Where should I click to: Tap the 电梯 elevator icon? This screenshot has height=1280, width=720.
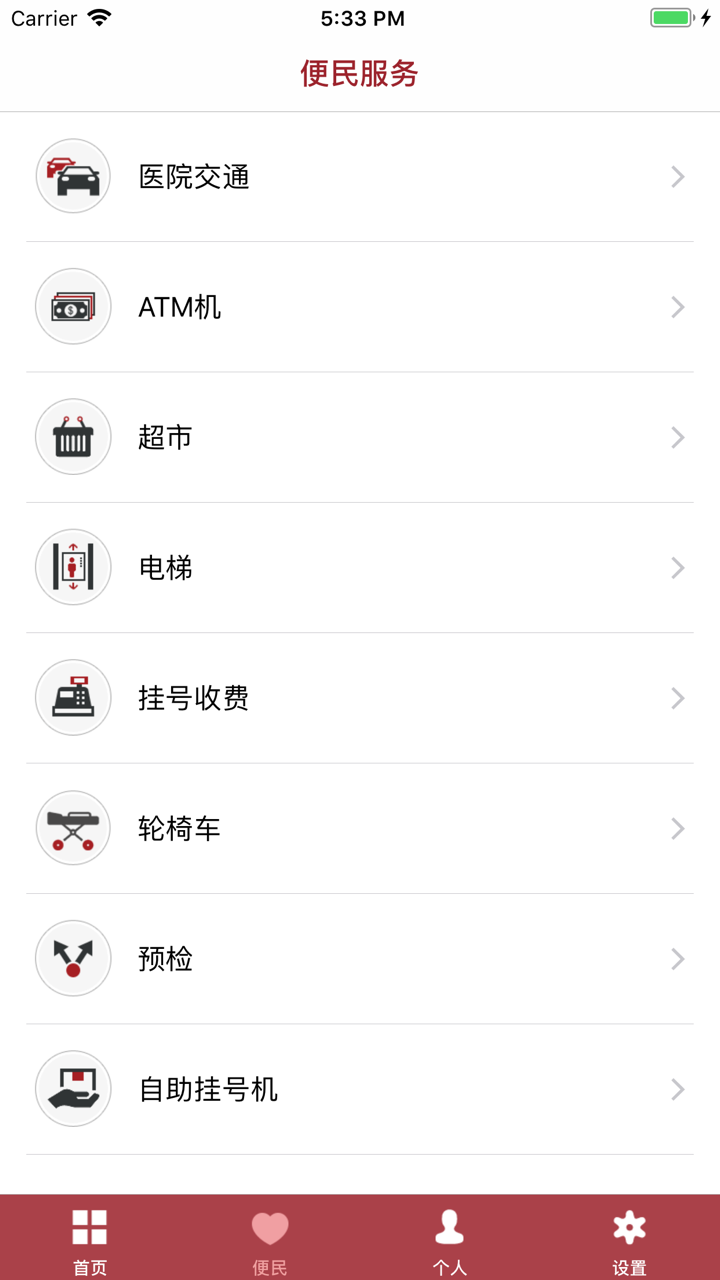73,567
